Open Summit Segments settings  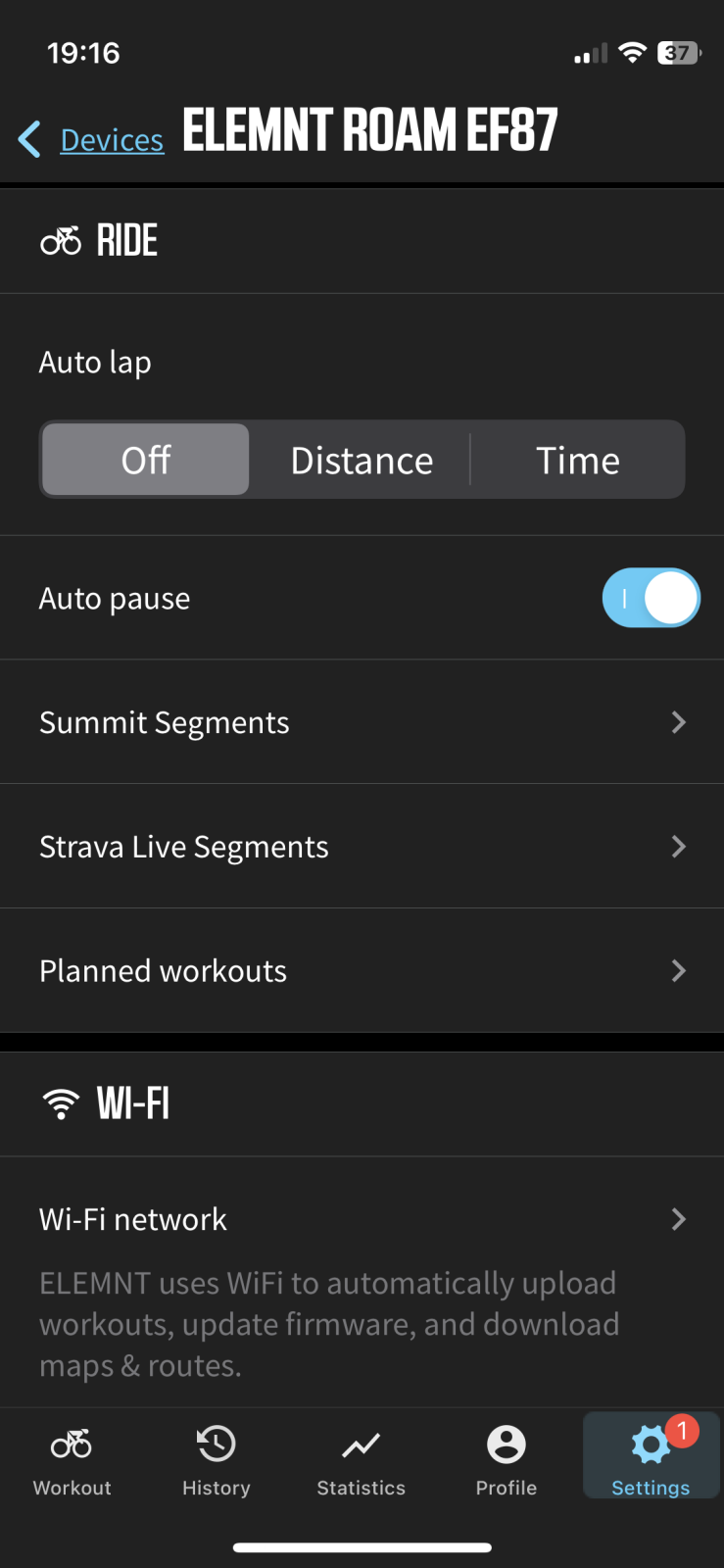[362, 722]
